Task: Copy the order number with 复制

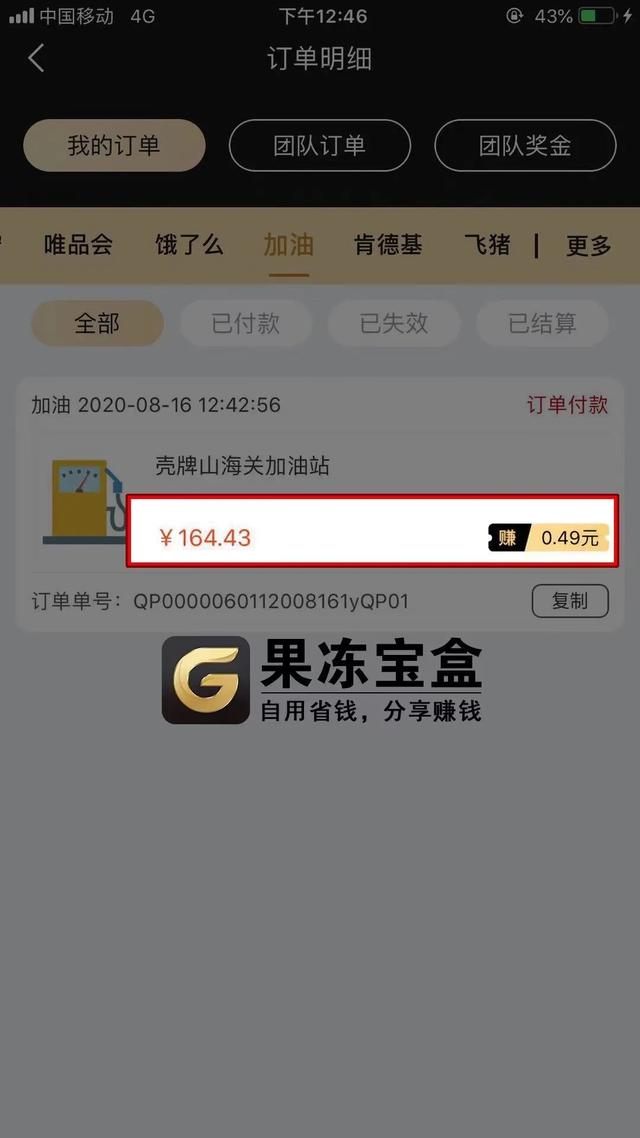Action: [569, 601]
